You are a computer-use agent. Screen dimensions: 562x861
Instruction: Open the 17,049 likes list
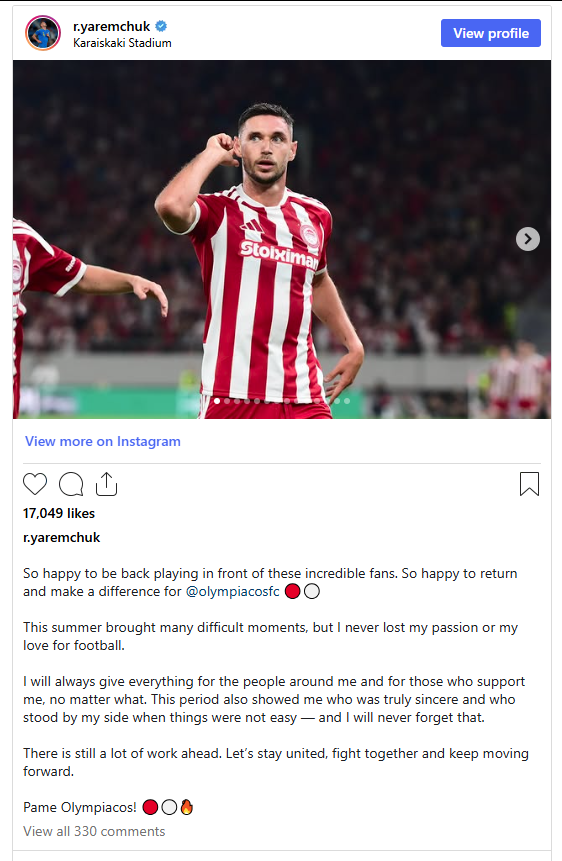[59, 513]
